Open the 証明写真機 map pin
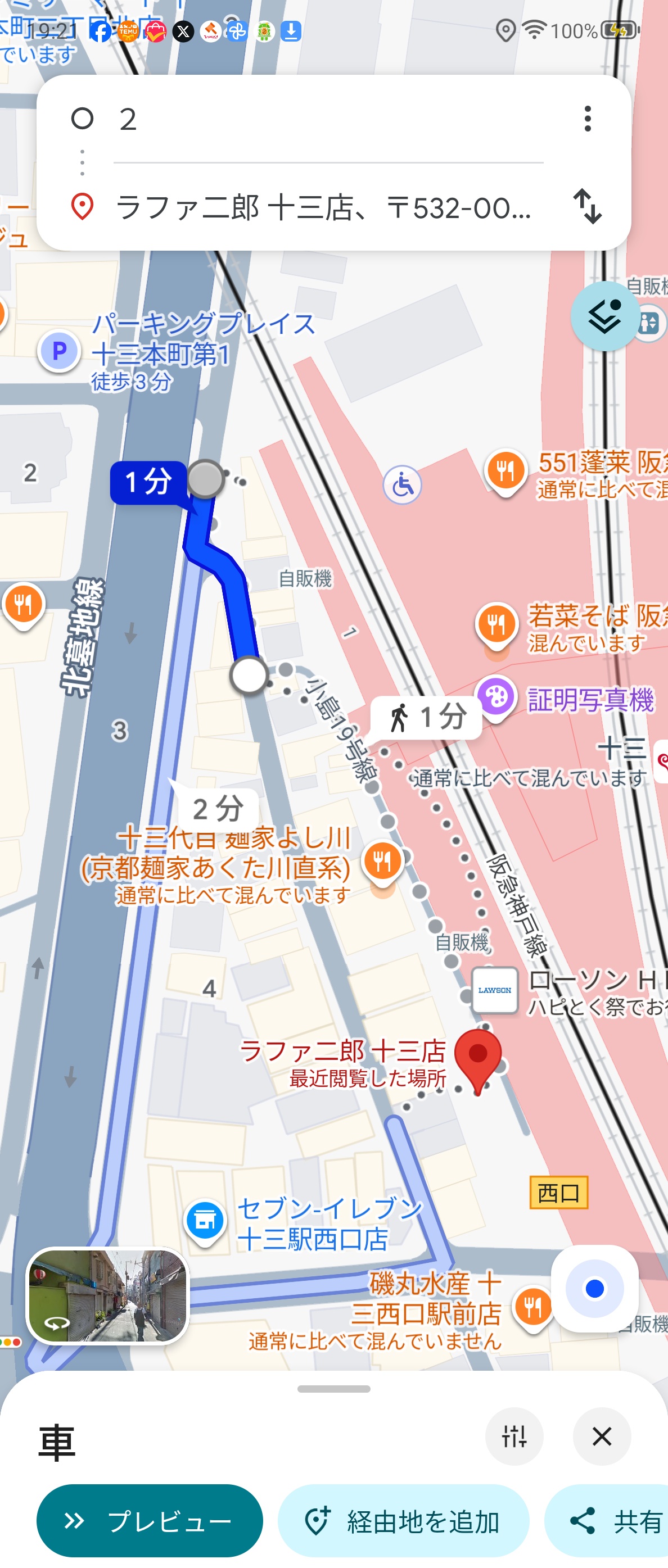This screenshot has width=668, height=1568. [x=496, y=697]
